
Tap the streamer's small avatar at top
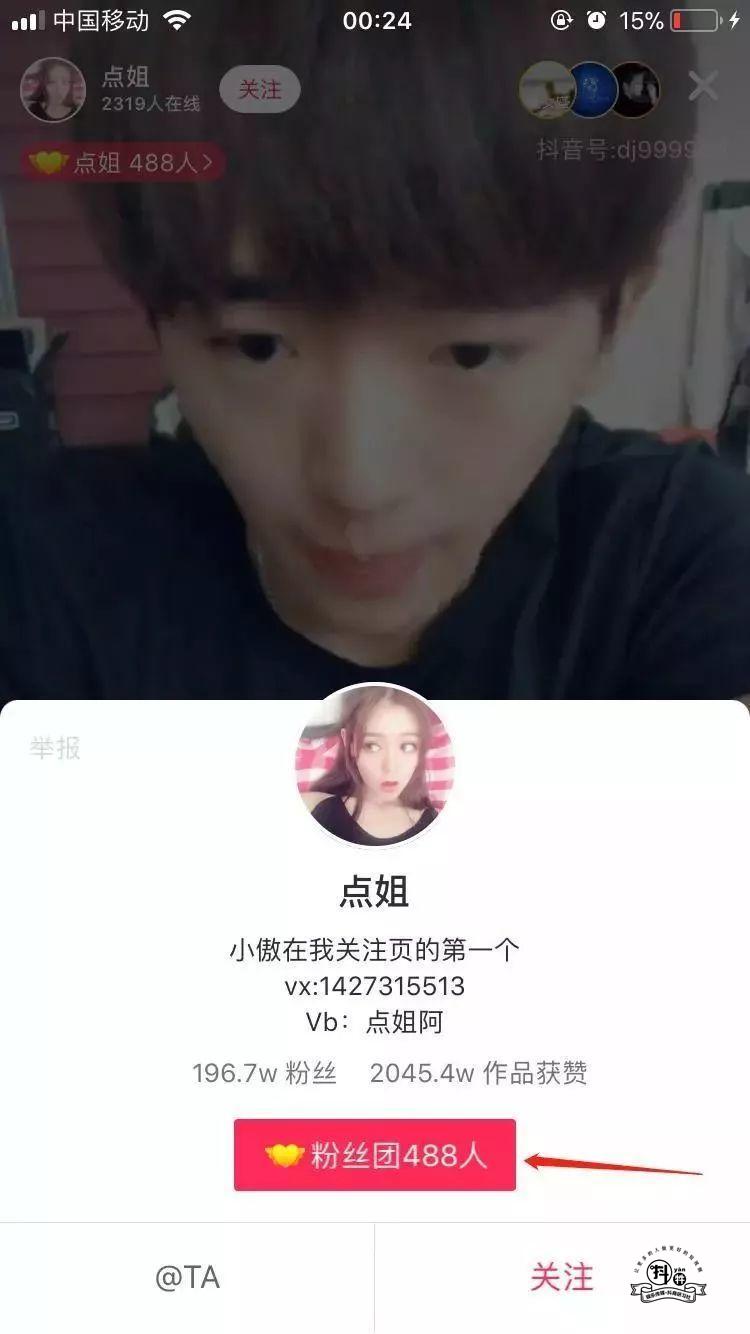[x=52, y=90]
